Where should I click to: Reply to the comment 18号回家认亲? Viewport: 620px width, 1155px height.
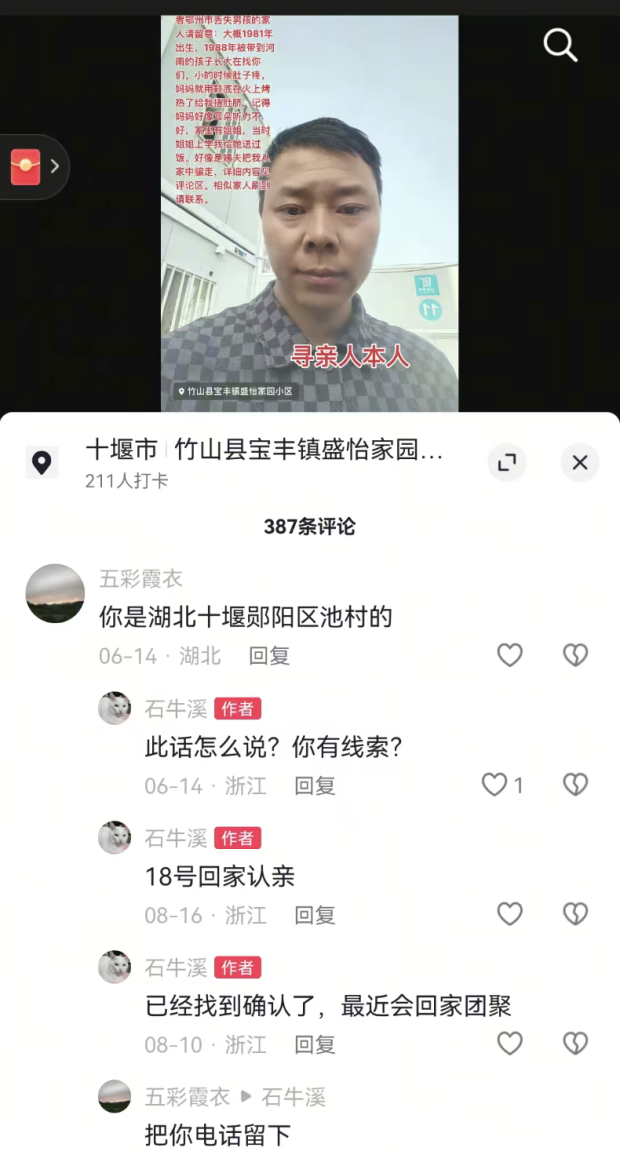tap(314, 915)
